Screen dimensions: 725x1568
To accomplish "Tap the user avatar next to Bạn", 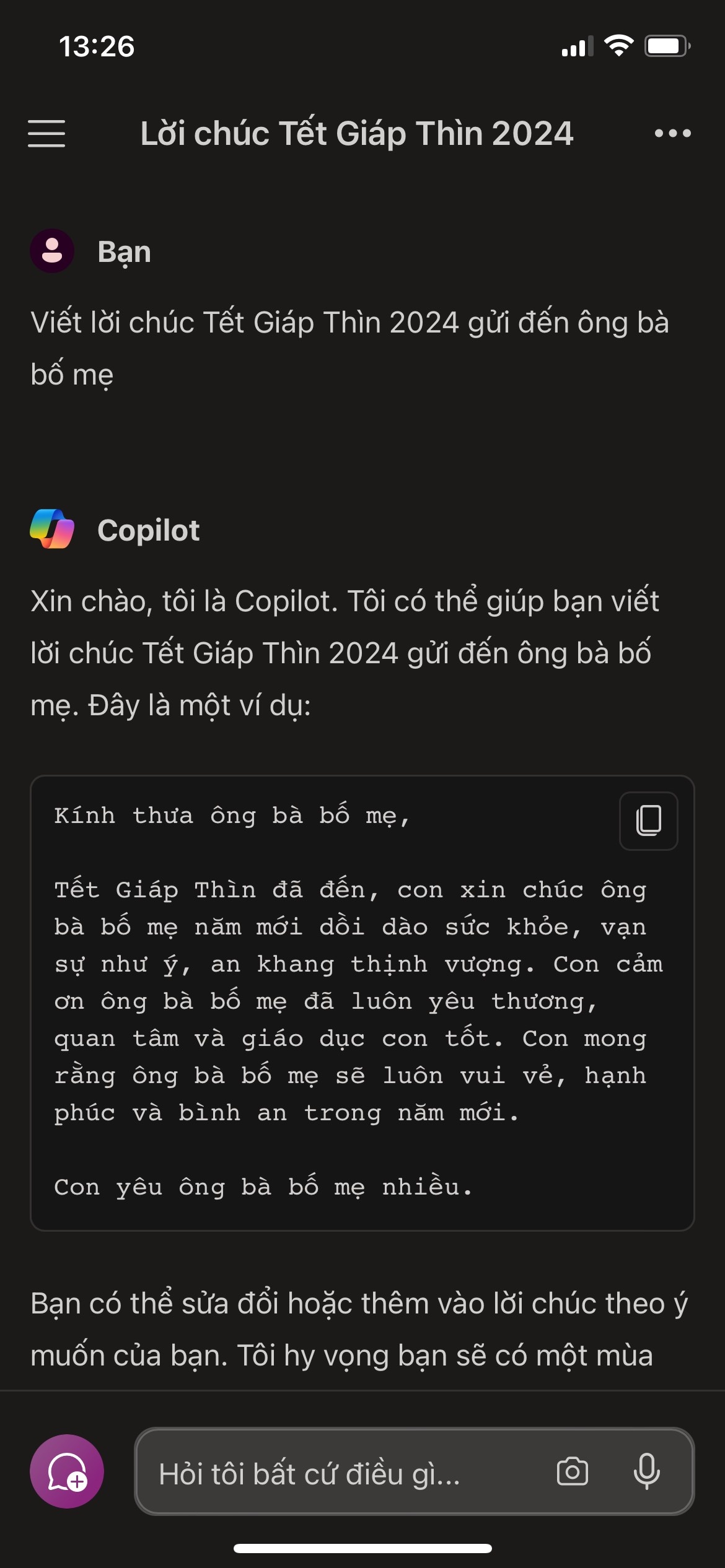I will pos(53,251).
